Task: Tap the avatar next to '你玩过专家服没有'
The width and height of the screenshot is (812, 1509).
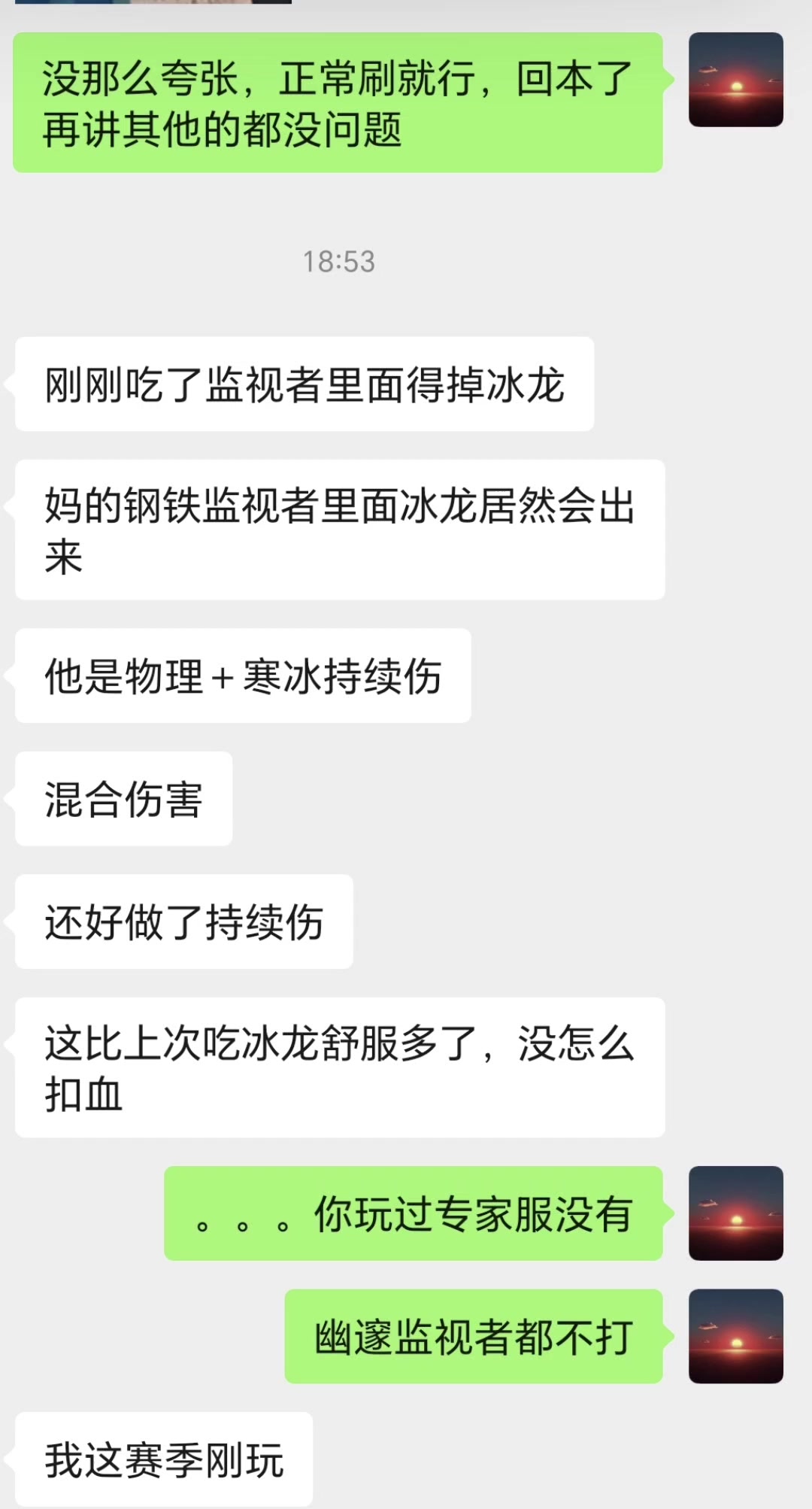Action: point(736,1213)
